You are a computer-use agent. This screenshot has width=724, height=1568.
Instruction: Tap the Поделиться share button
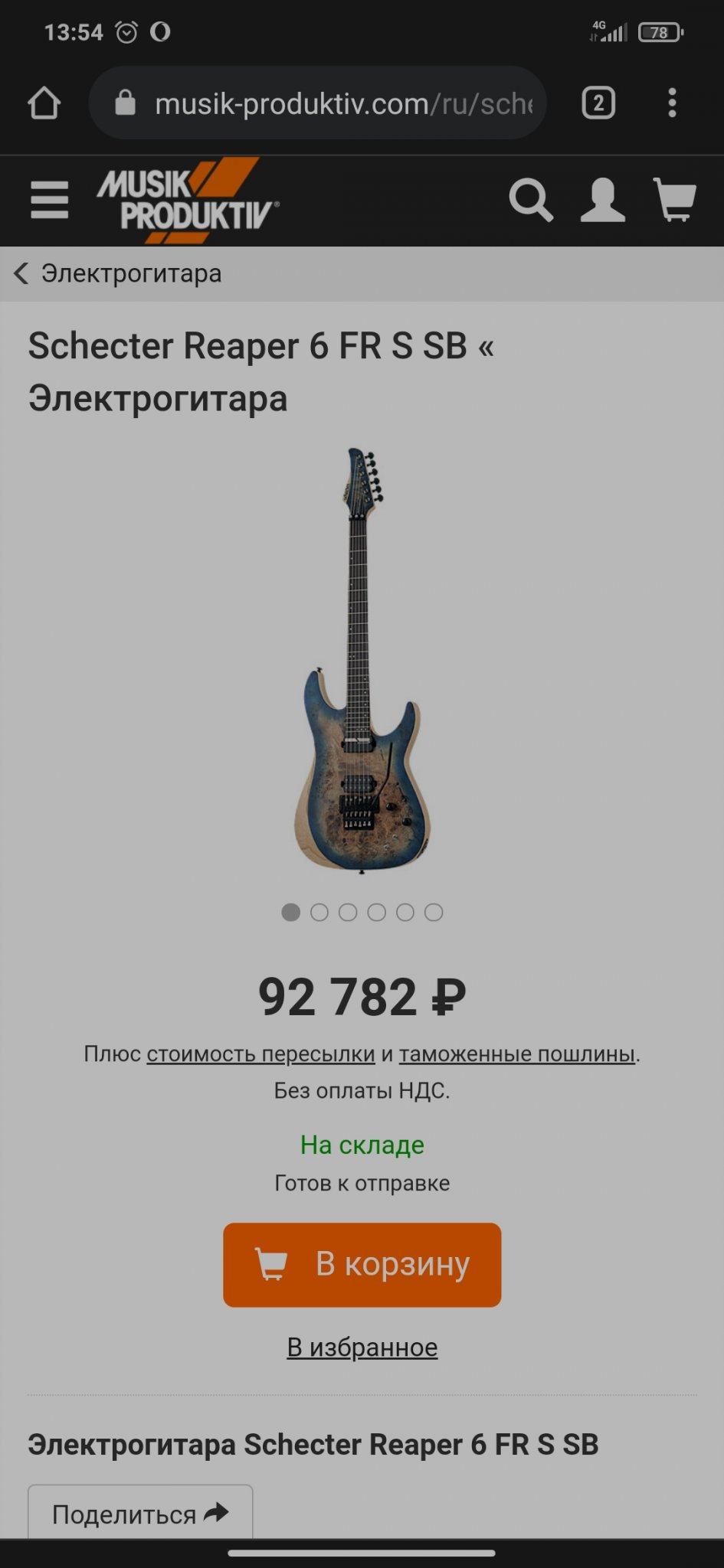click(x=140, y=1514)
